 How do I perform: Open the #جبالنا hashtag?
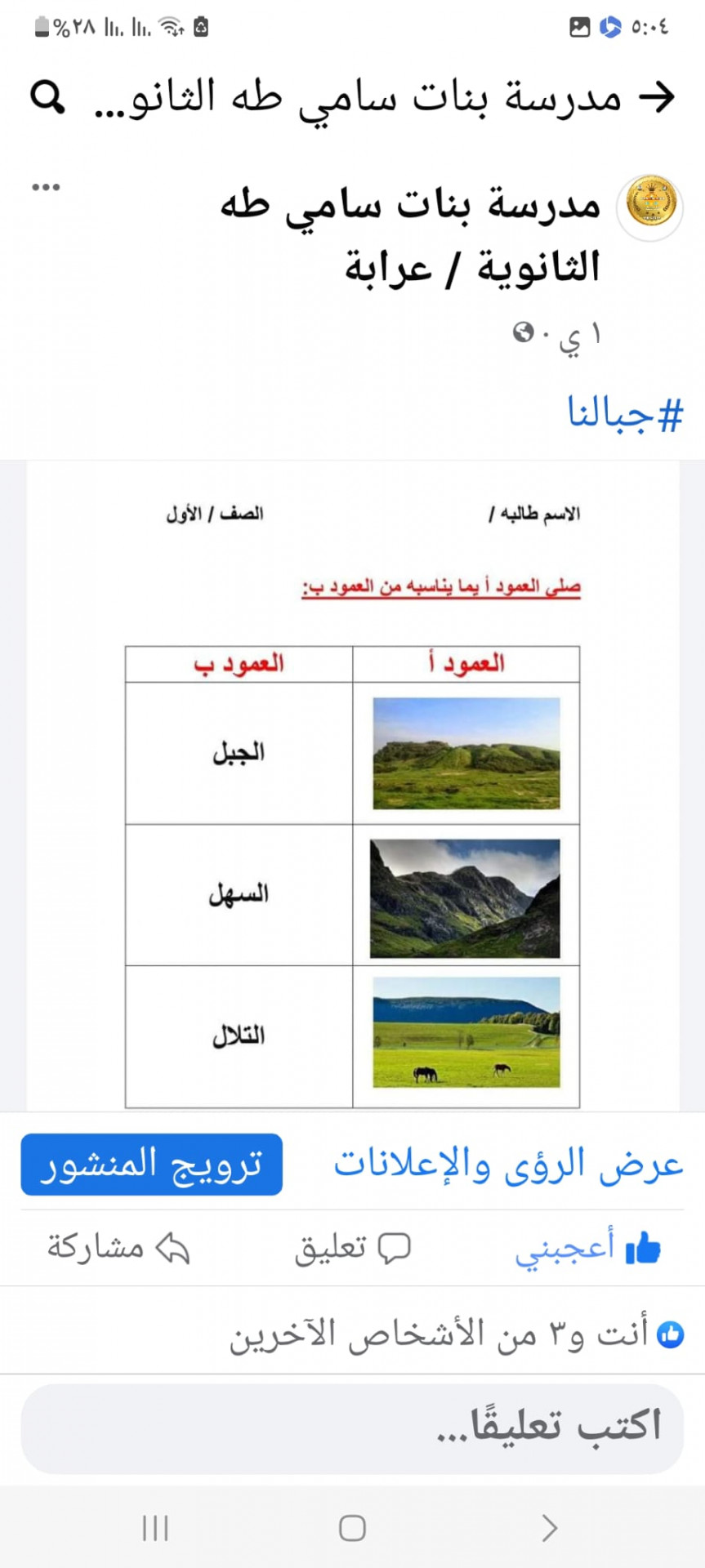coord(625,414)
